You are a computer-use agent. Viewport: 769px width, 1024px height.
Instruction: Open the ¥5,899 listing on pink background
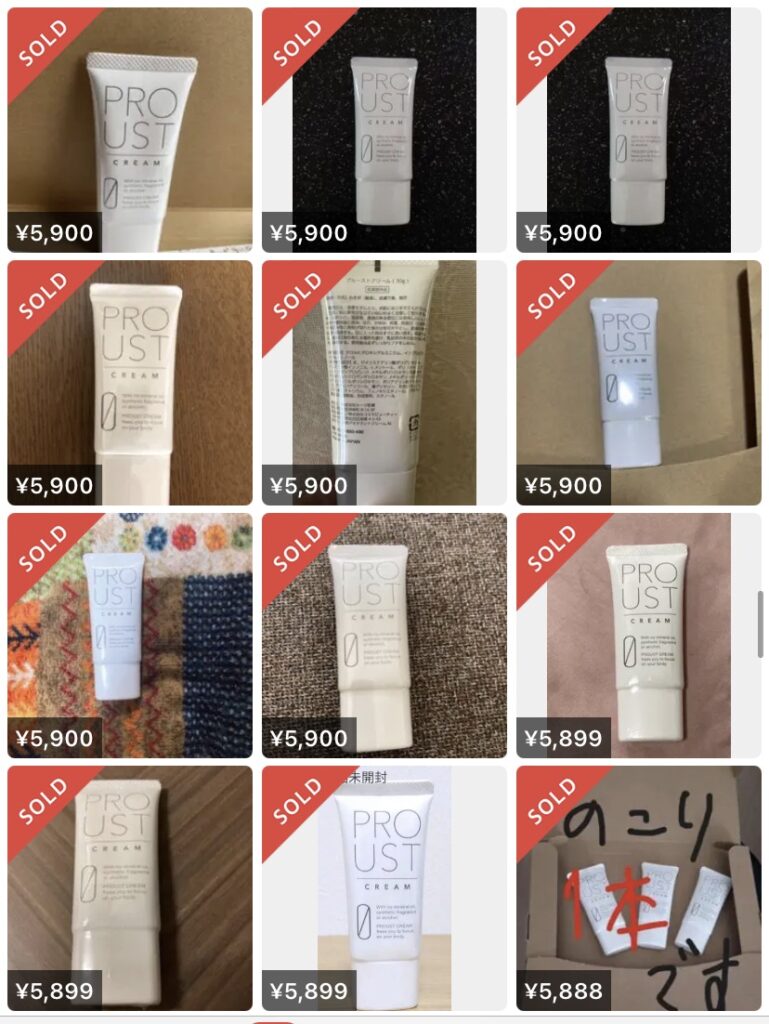point(638,635)
